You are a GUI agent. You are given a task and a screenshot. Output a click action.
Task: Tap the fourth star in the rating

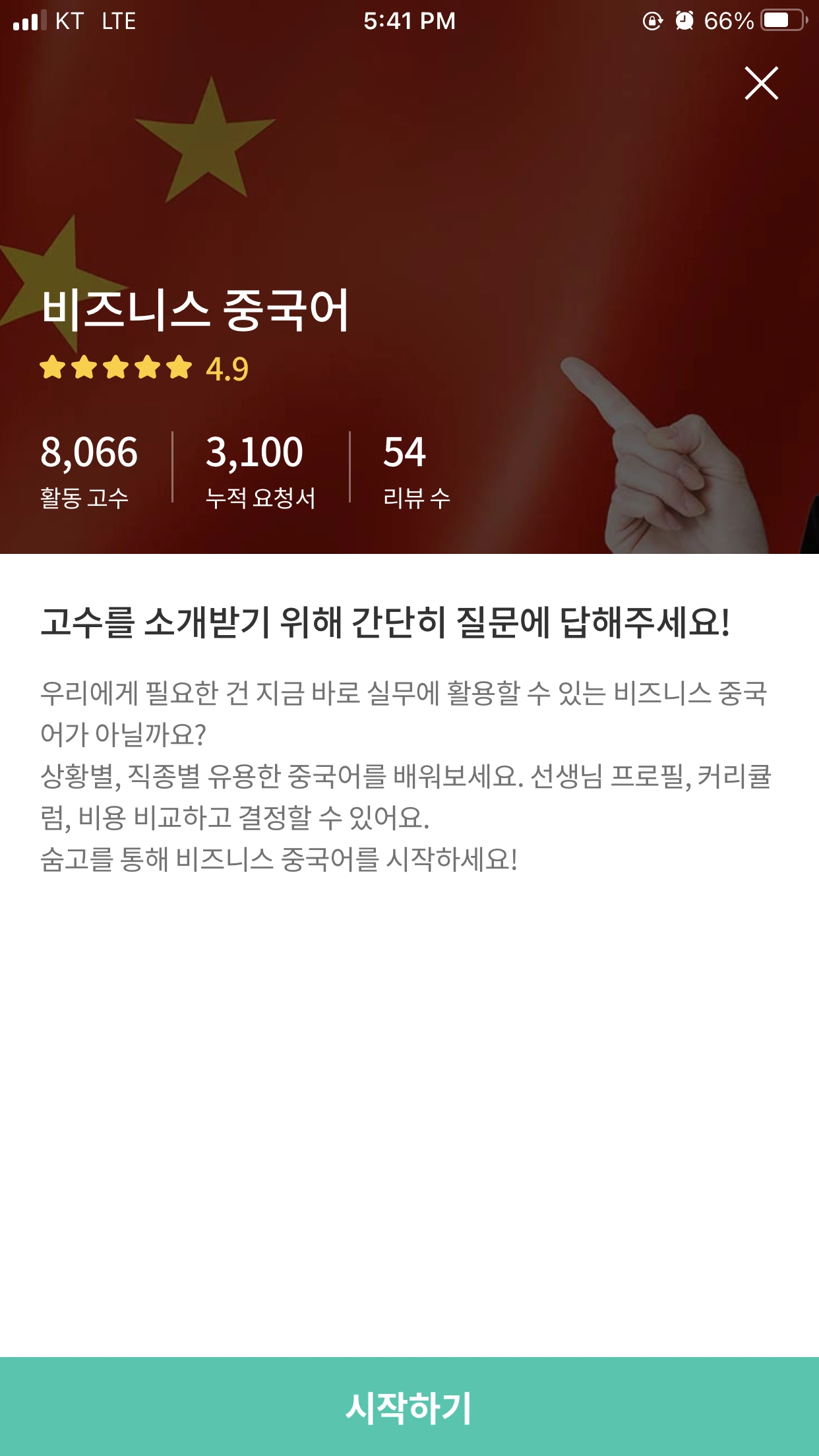point(148,368)
